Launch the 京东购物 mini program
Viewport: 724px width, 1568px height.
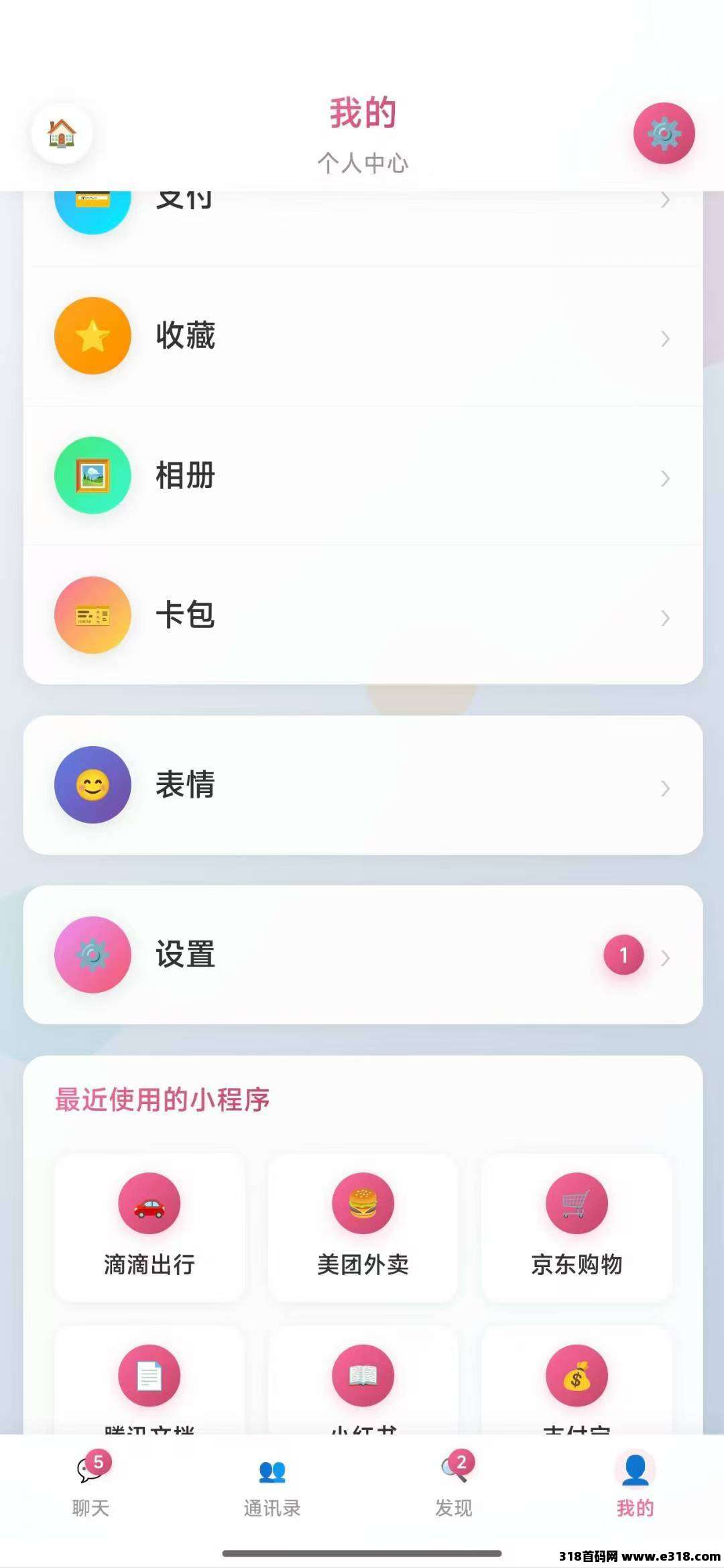click(x=577, y=1227)
